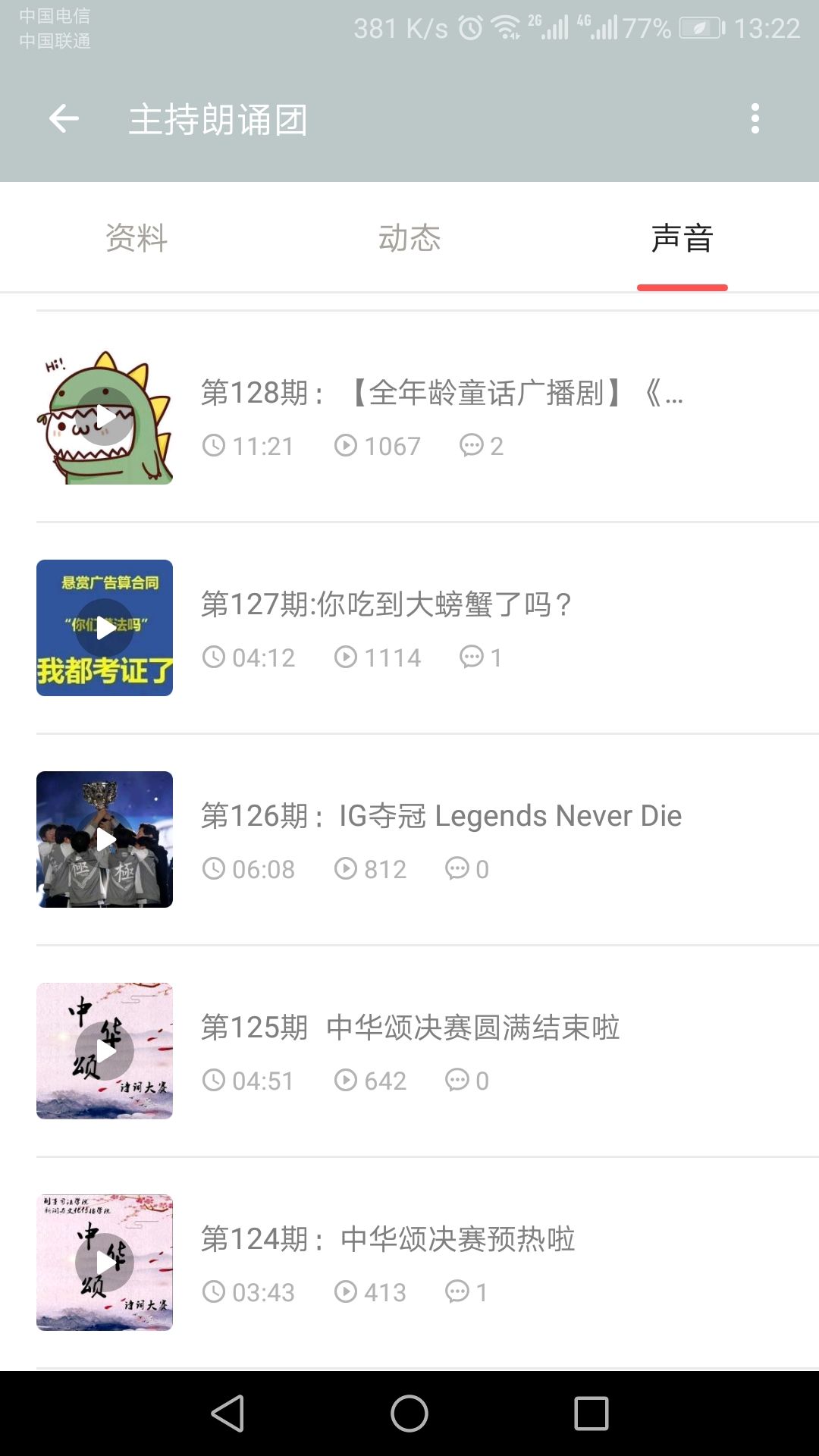Viewport: 819px width, 1456px height.
Task: Play the dinosaur thumbnail for episode 128
Action: click(x=105, y=416)
